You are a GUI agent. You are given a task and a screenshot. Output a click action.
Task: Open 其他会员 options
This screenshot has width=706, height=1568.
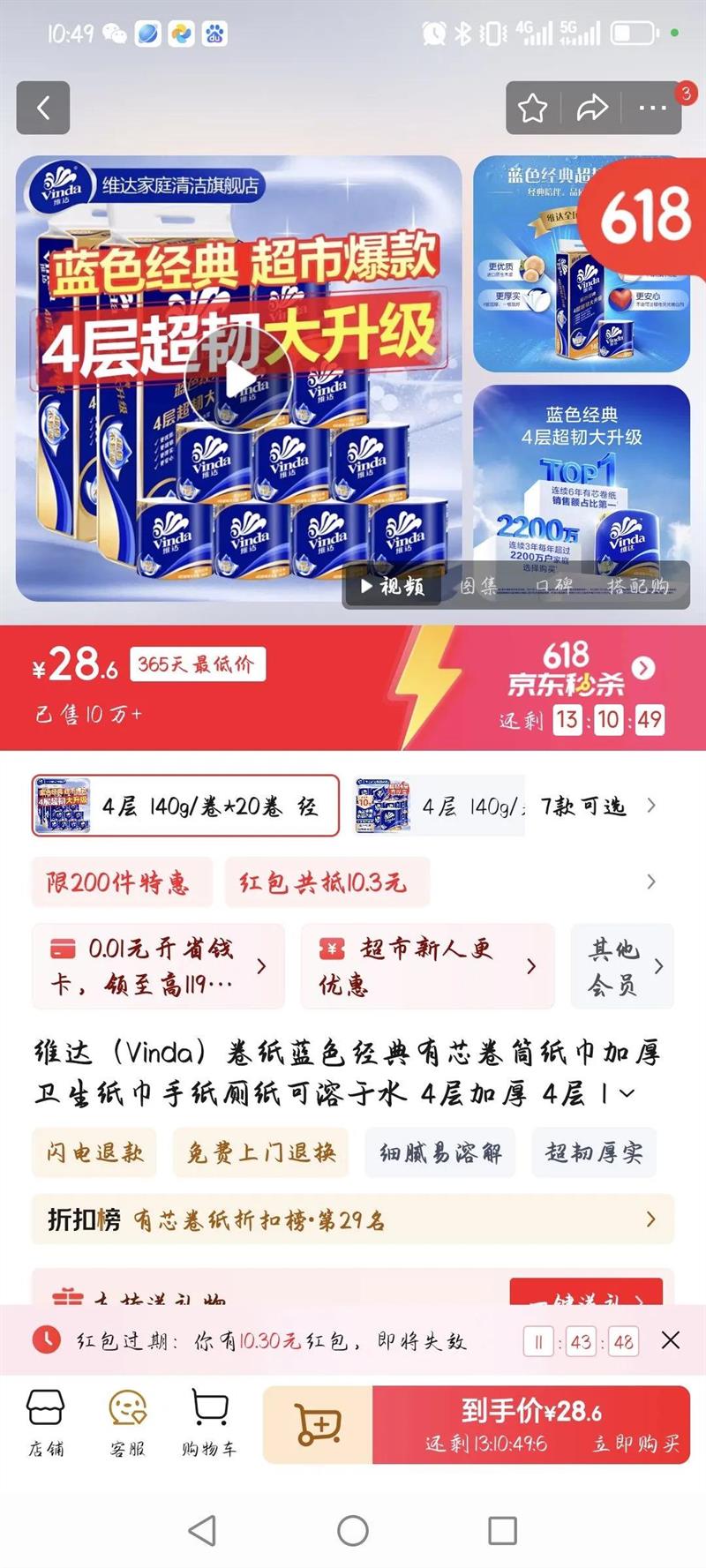622,966
